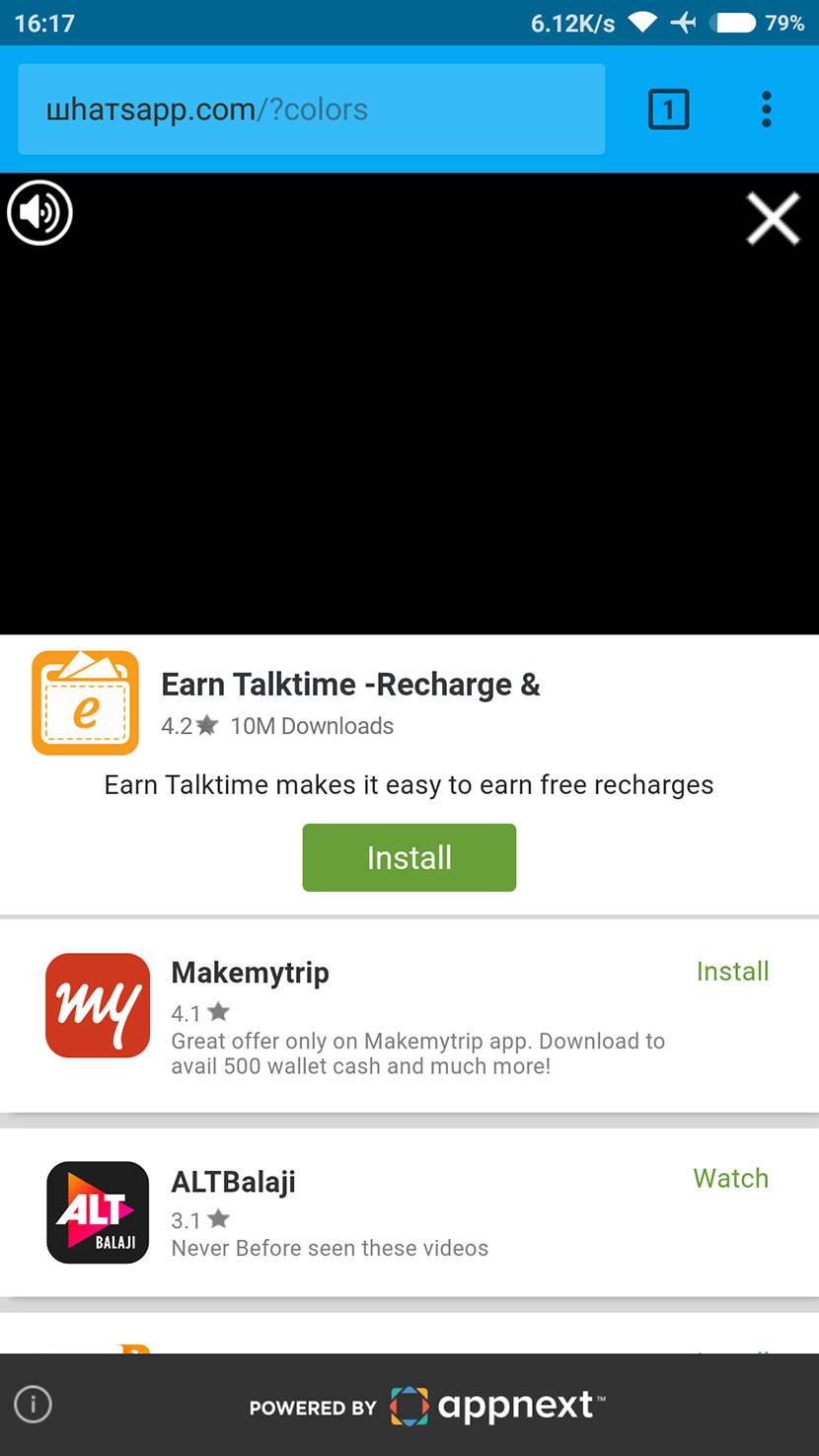
Task: Open the ad info icon
Action: point(34,1404)
